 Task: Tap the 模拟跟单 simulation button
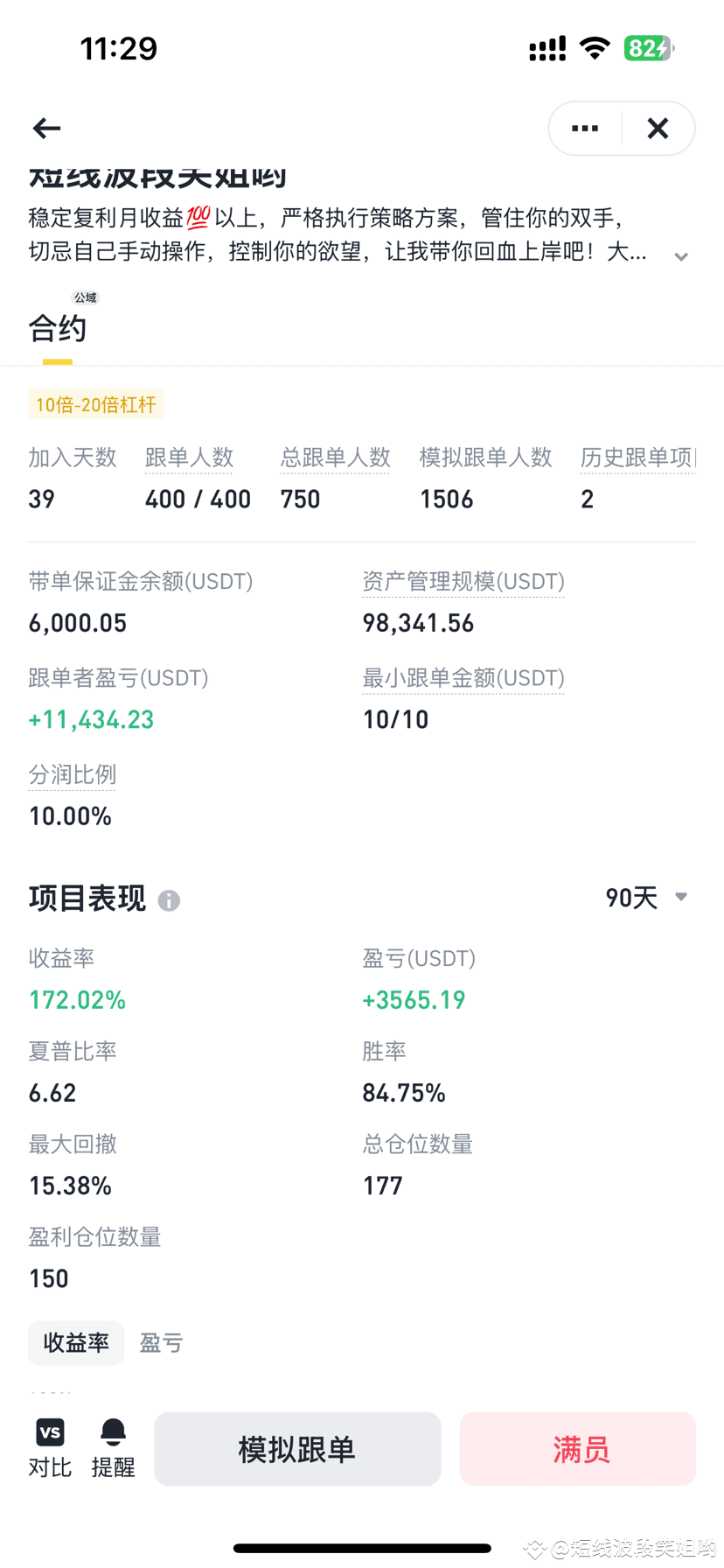pyautogui.click(x=296, y=1448)
